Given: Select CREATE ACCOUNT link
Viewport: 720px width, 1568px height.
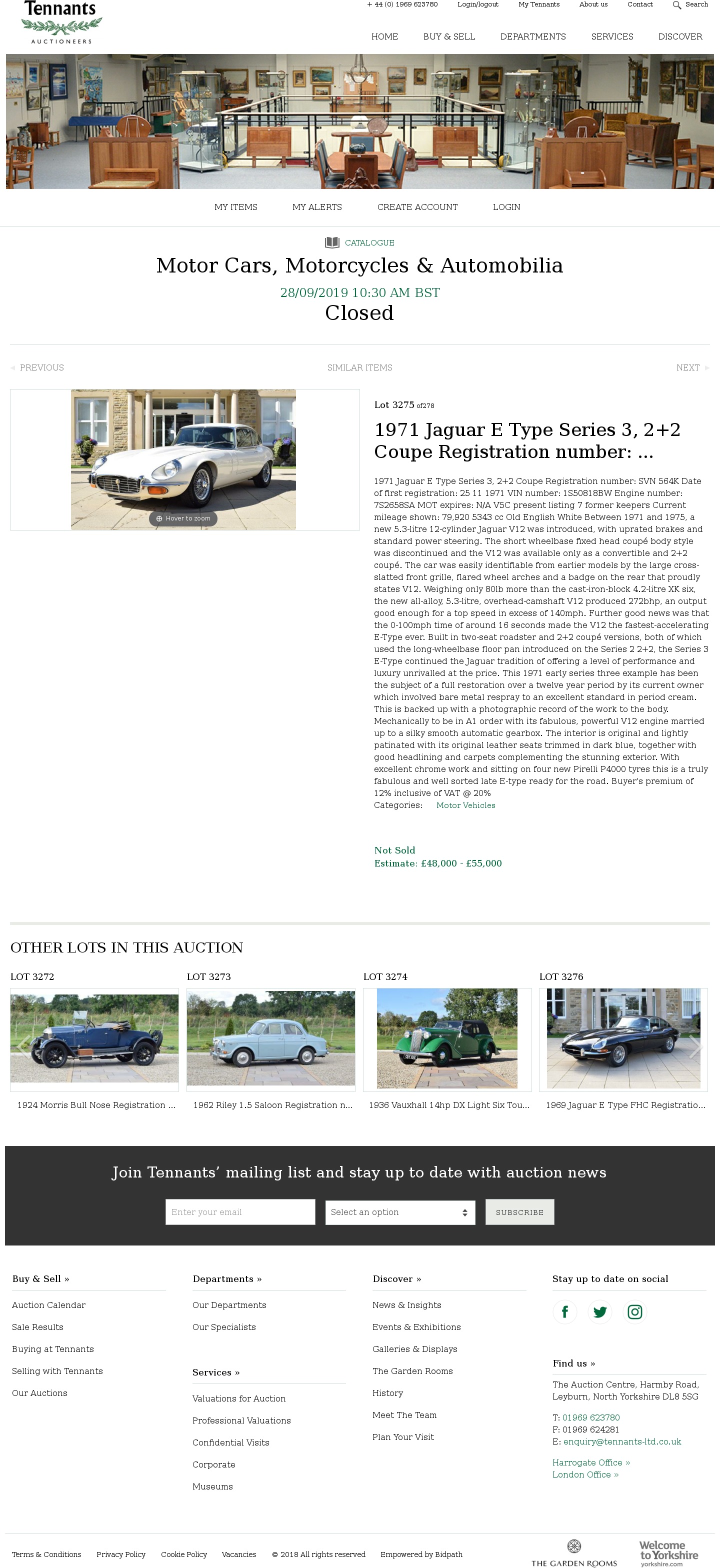Looking at the screenshot, I should pos(417,207).
